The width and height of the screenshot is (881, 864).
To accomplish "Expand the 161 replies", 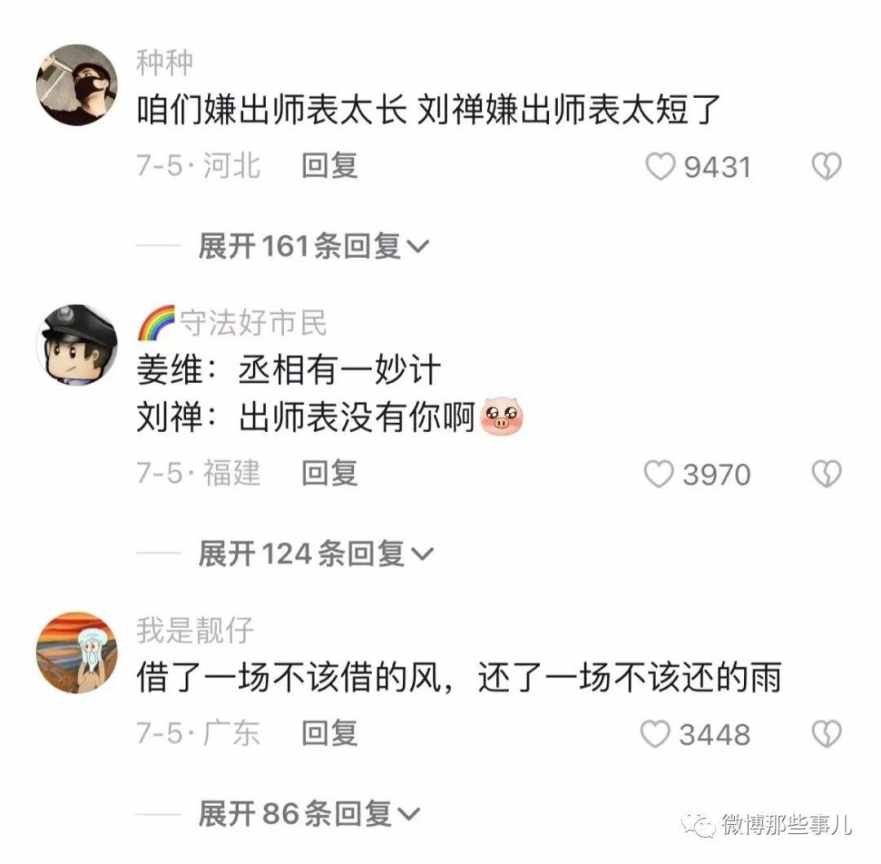I will tap(312, 246).
